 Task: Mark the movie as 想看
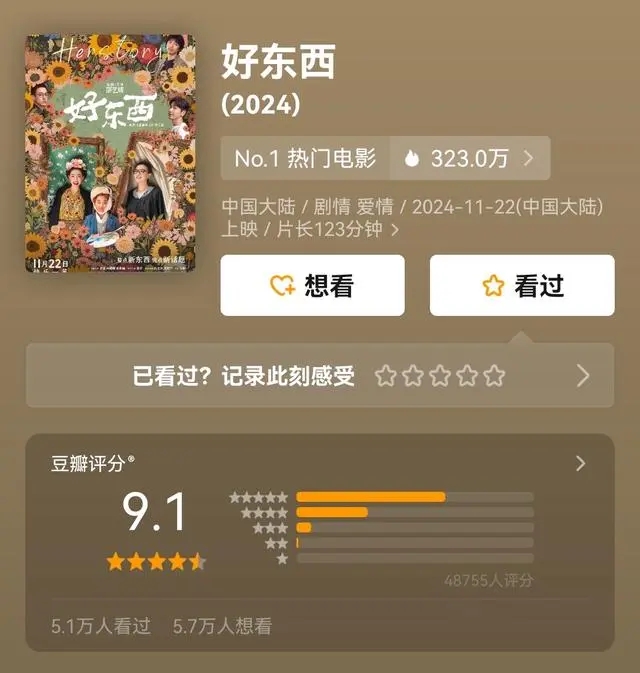[312, 286]
